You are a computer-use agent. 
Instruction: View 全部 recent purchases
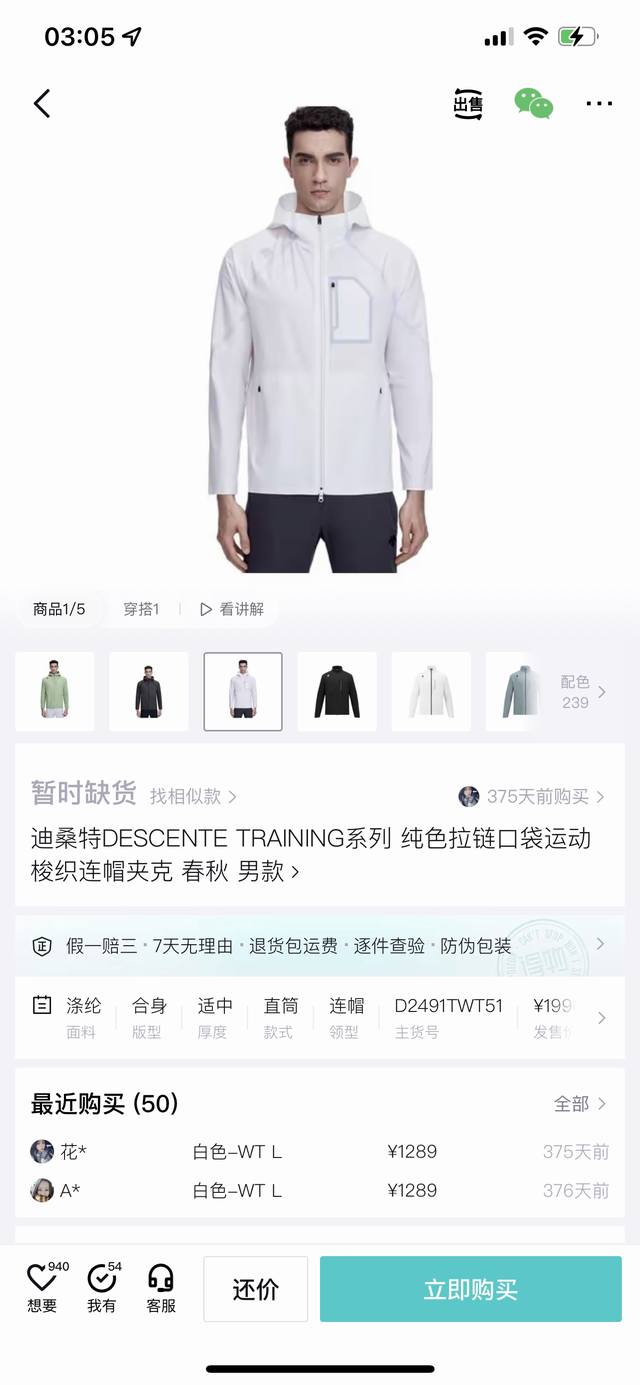[x=580, y=1104]
